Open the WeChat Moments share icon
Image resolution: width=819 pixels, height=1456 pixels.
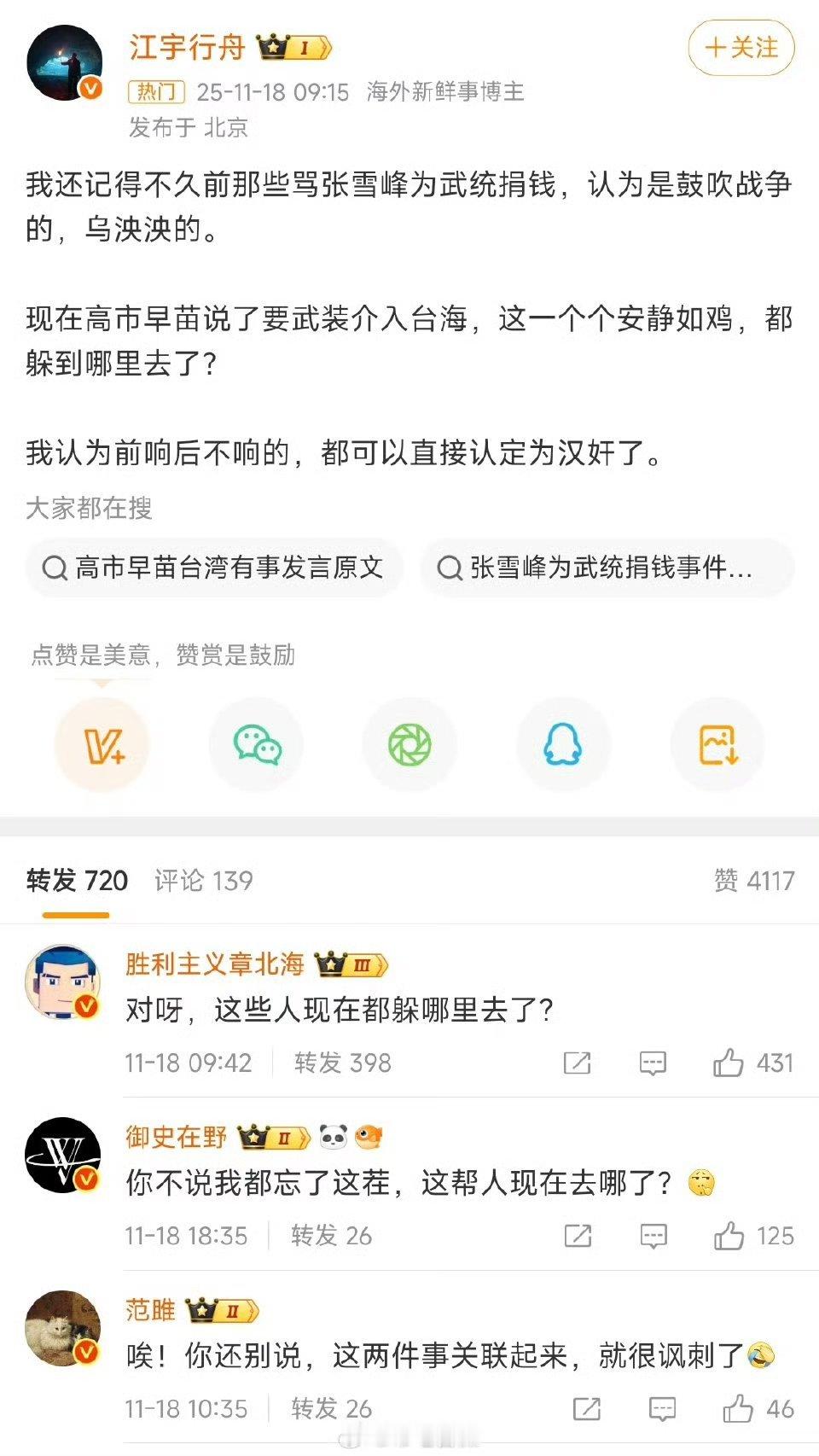click(x=409, y=743)
